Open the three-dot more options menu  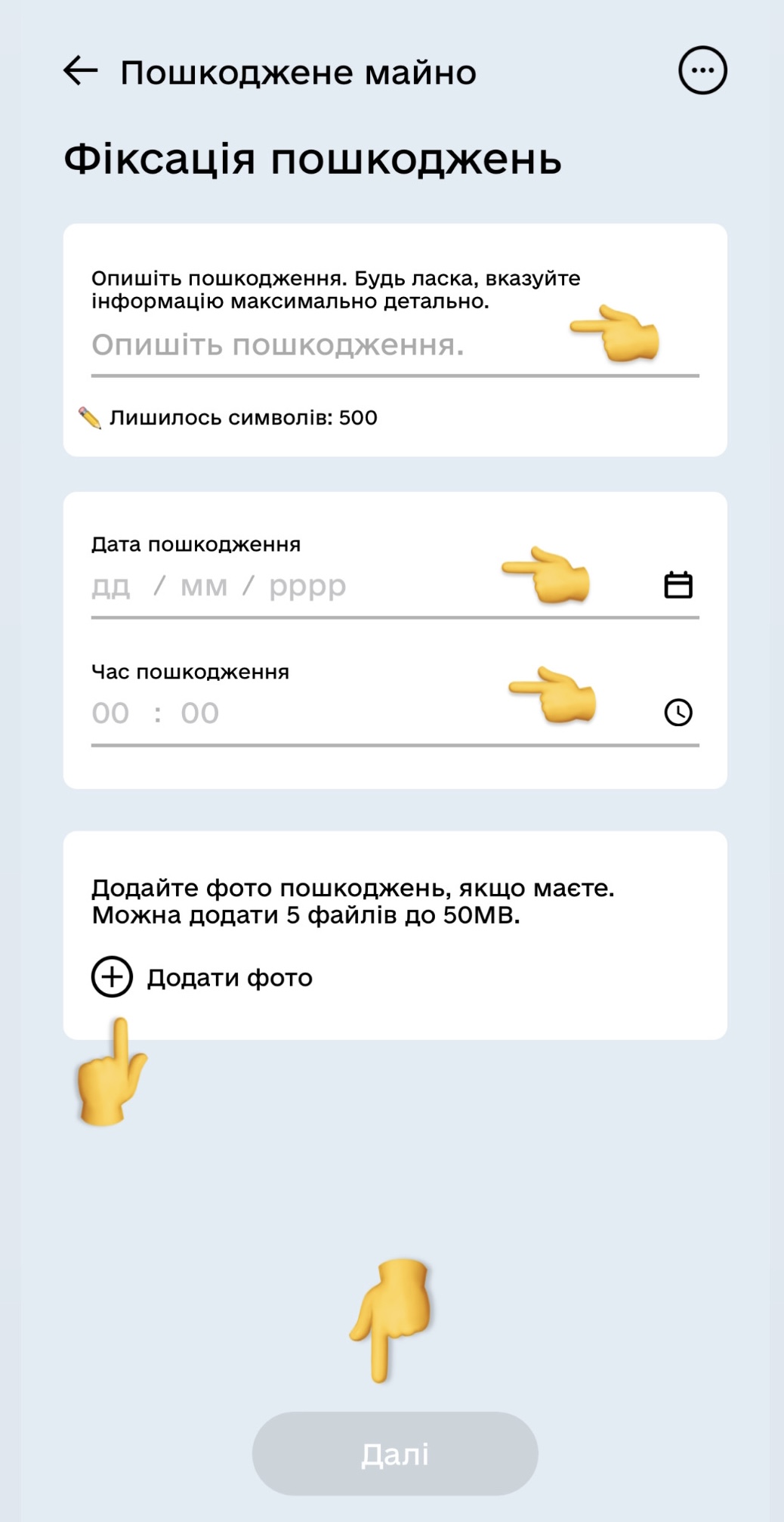click(x=702, y=71)
